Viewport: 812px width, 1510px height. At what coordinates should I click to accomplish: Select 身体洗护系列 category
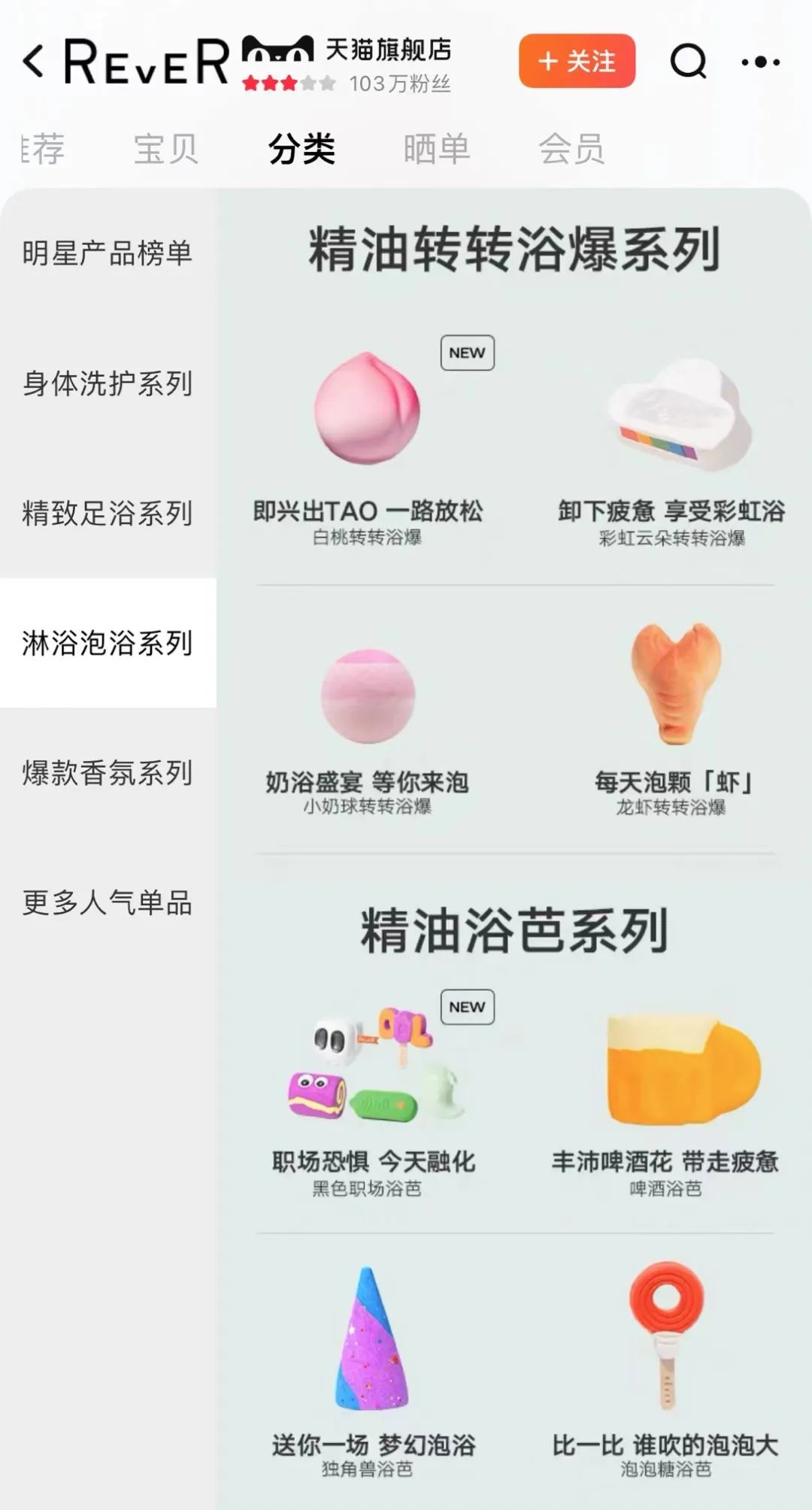click(x=108, y=384)
